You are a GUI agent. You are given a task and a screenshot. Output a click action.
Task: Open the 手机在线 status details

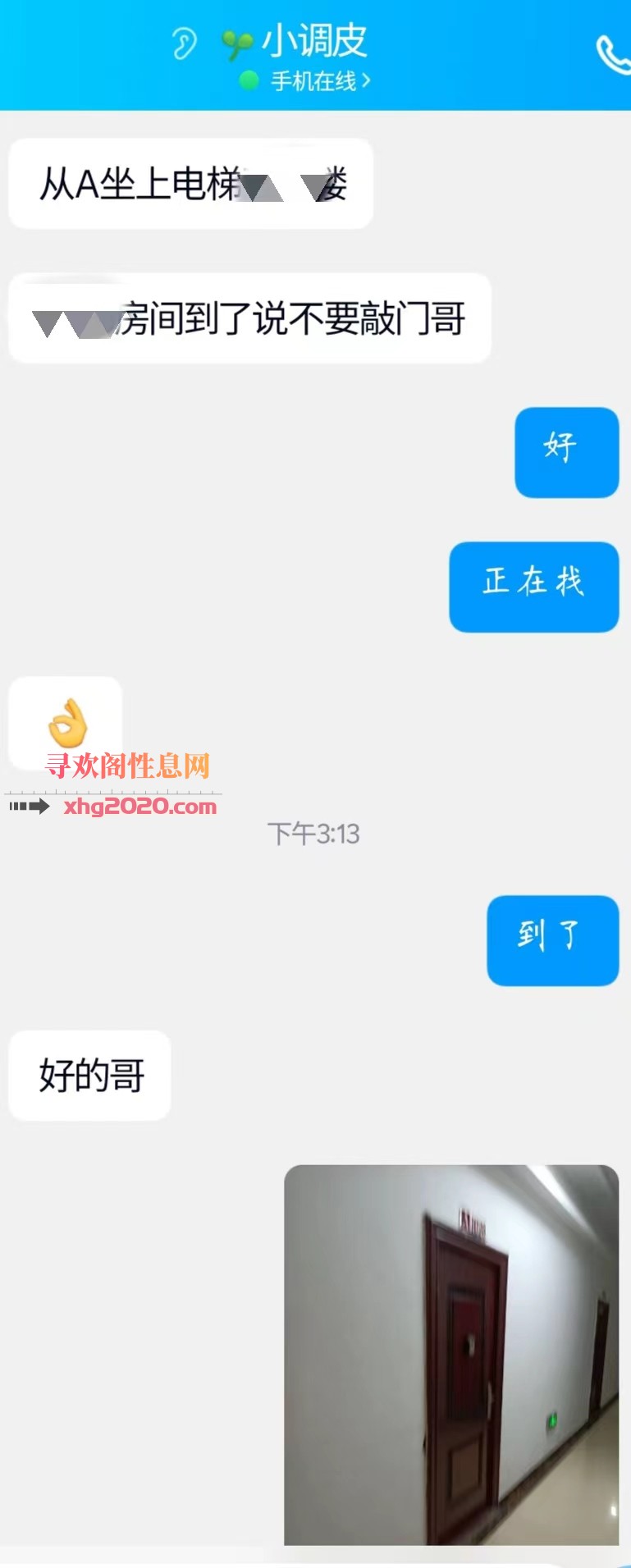[314, 81]
